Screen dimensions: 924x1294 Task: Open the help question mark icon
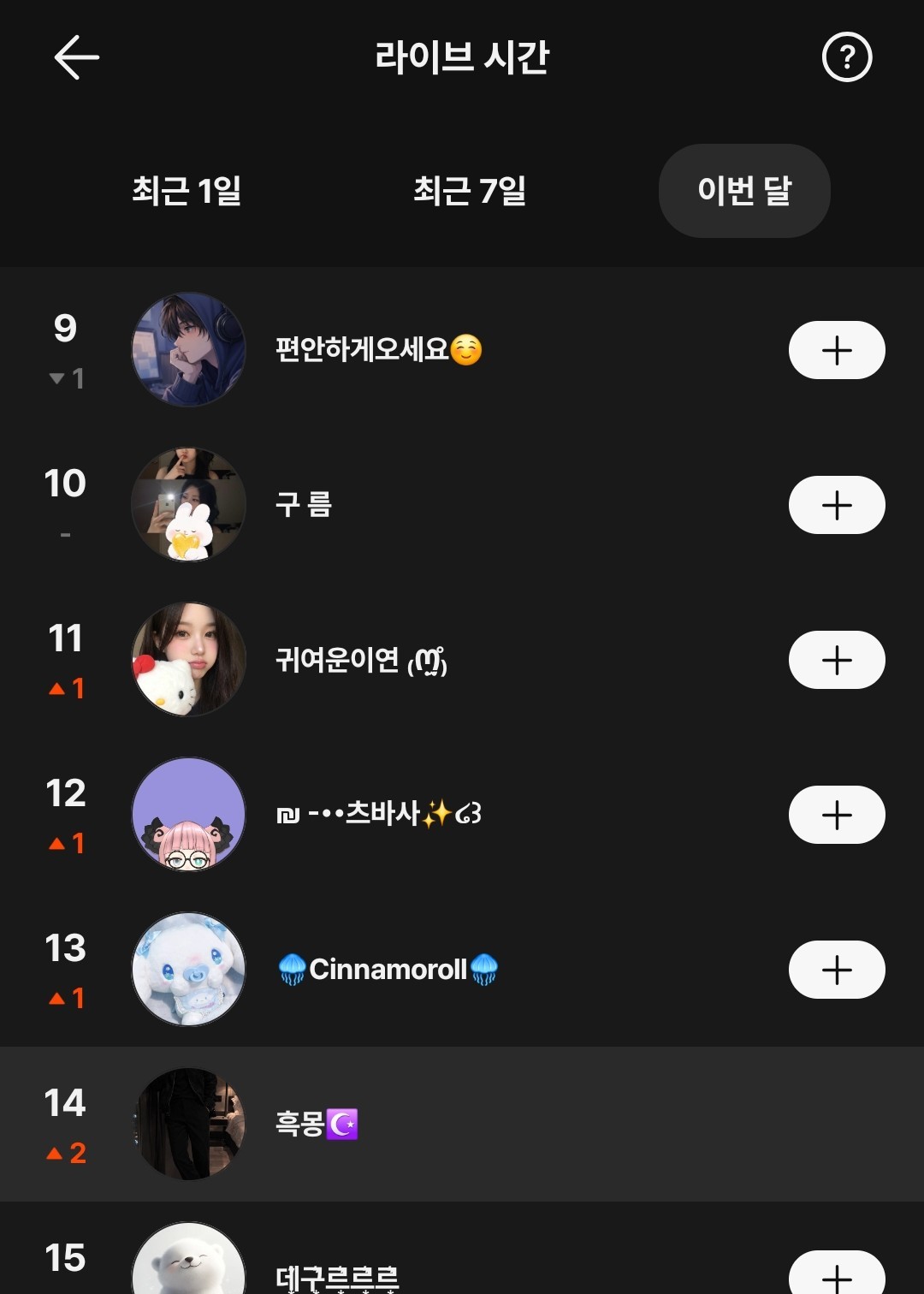pyautogui.click(x=846, y=57)
